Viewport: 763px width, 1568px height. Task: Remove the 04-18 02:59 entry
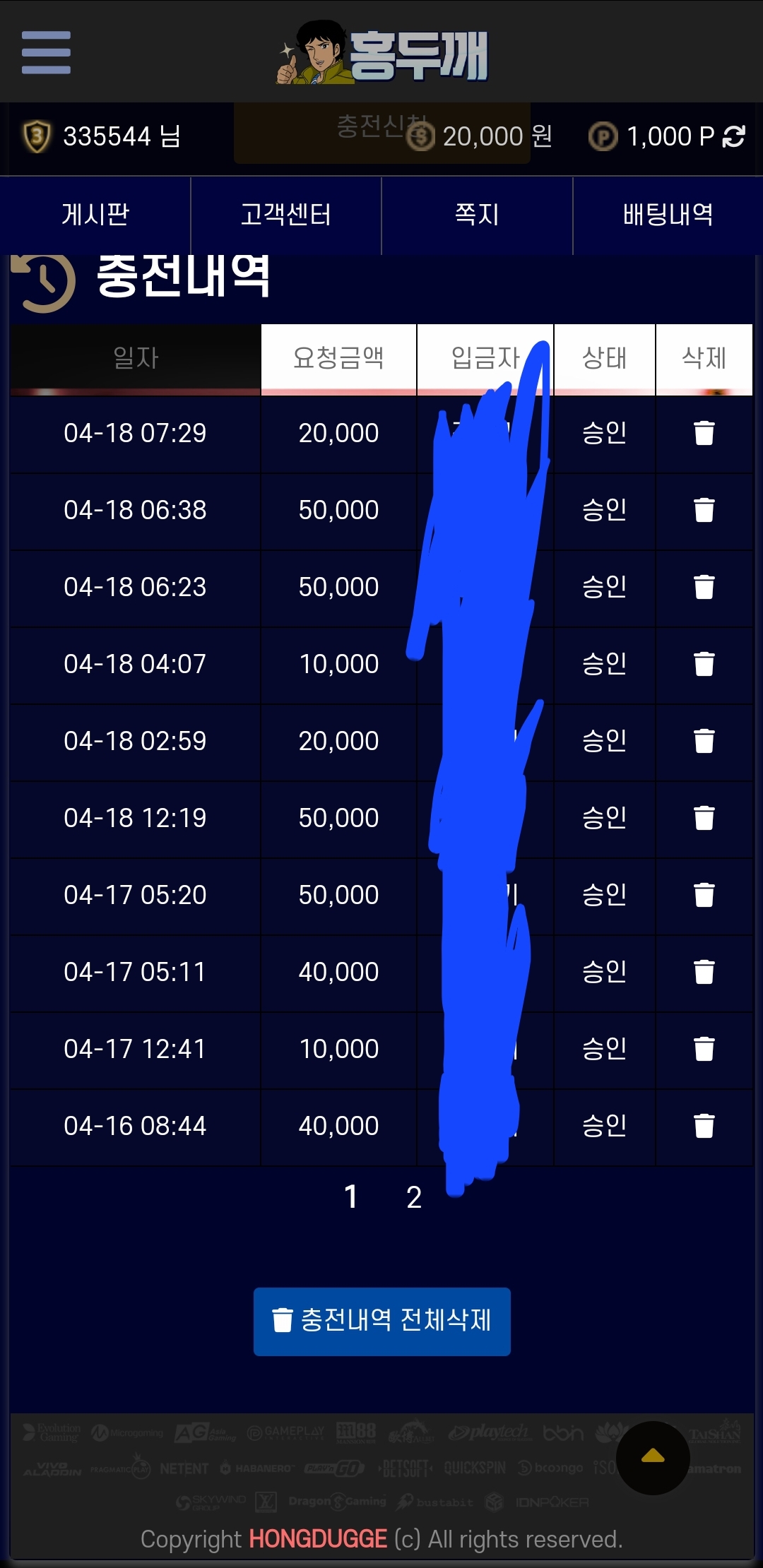click(704, 741)
